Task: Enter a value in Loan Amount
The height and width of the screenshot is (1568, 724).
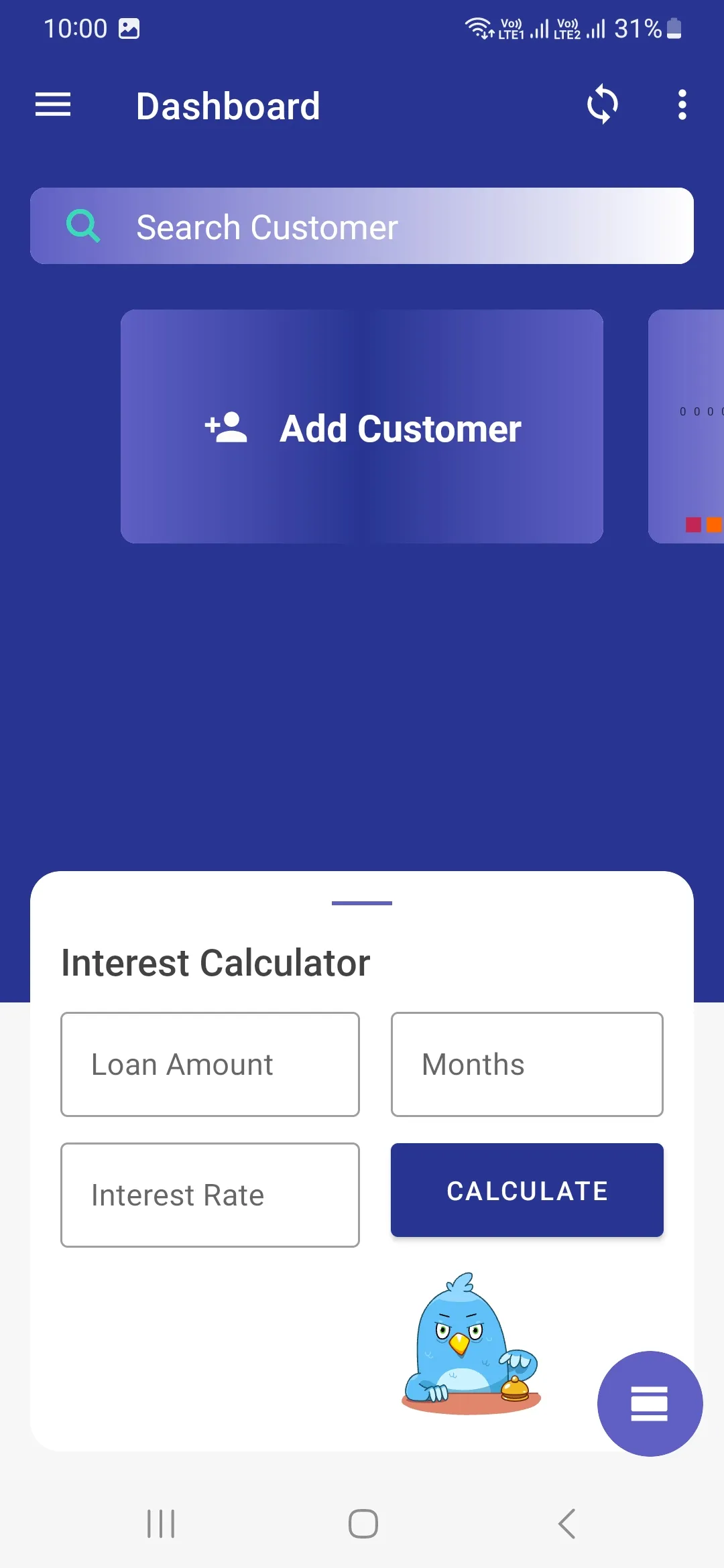Action: click(x=210, y=1064)
